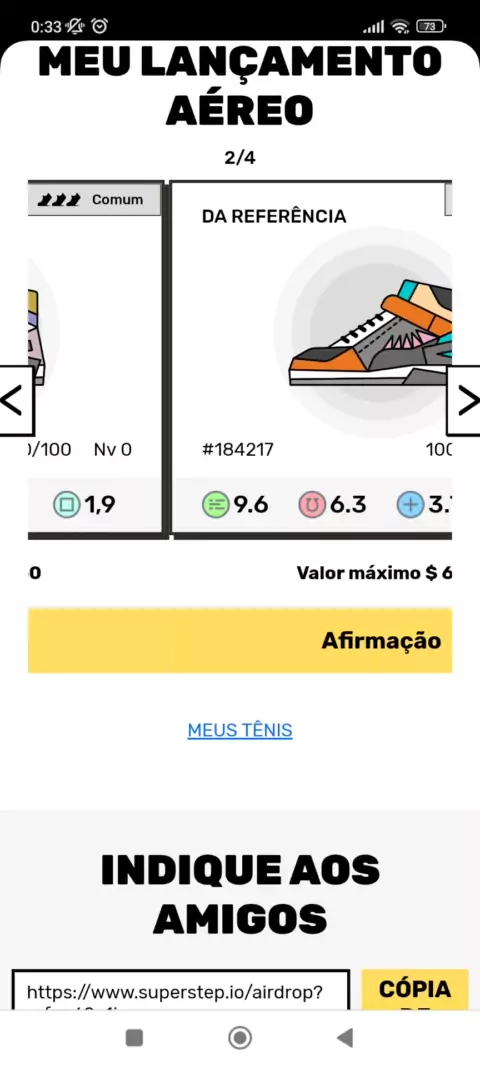Select the Comum sneaker card
The height and width of the screenshot is (1066, 480).
pyautogui.click(x=95, y=358)
